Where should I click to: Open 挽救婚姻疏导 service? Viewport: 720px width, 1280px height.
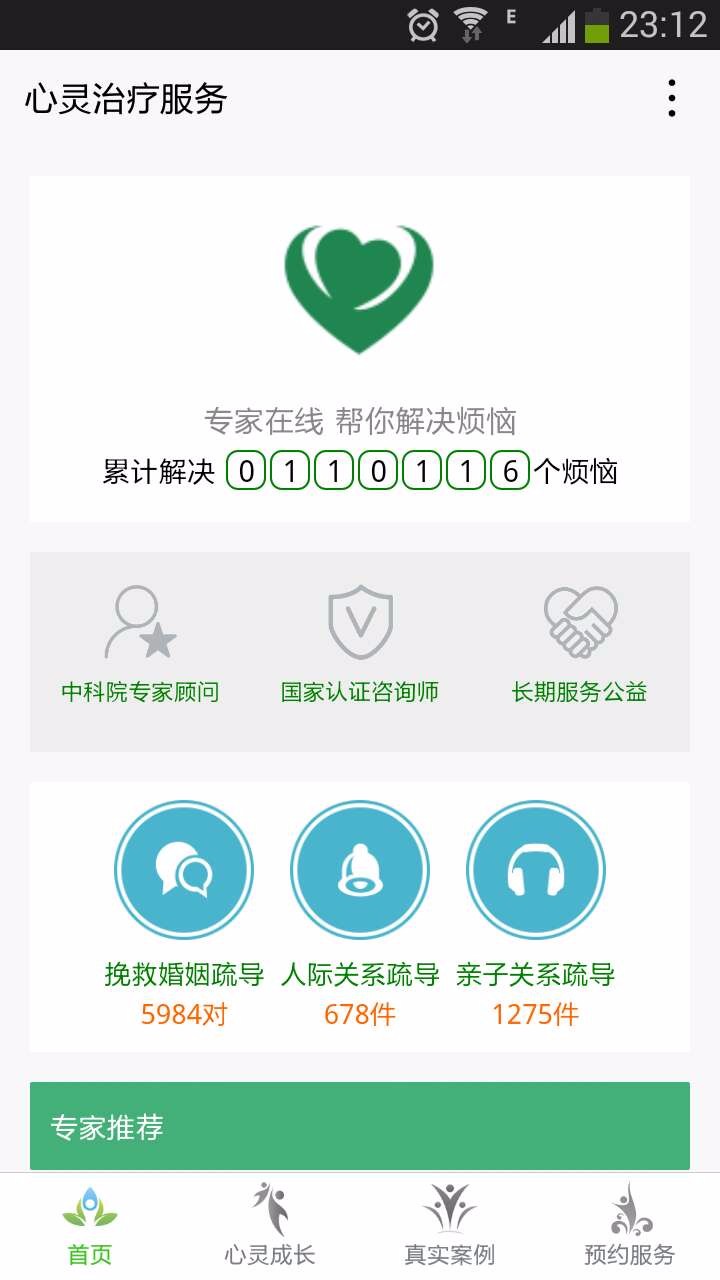click(x=184, y=870)
